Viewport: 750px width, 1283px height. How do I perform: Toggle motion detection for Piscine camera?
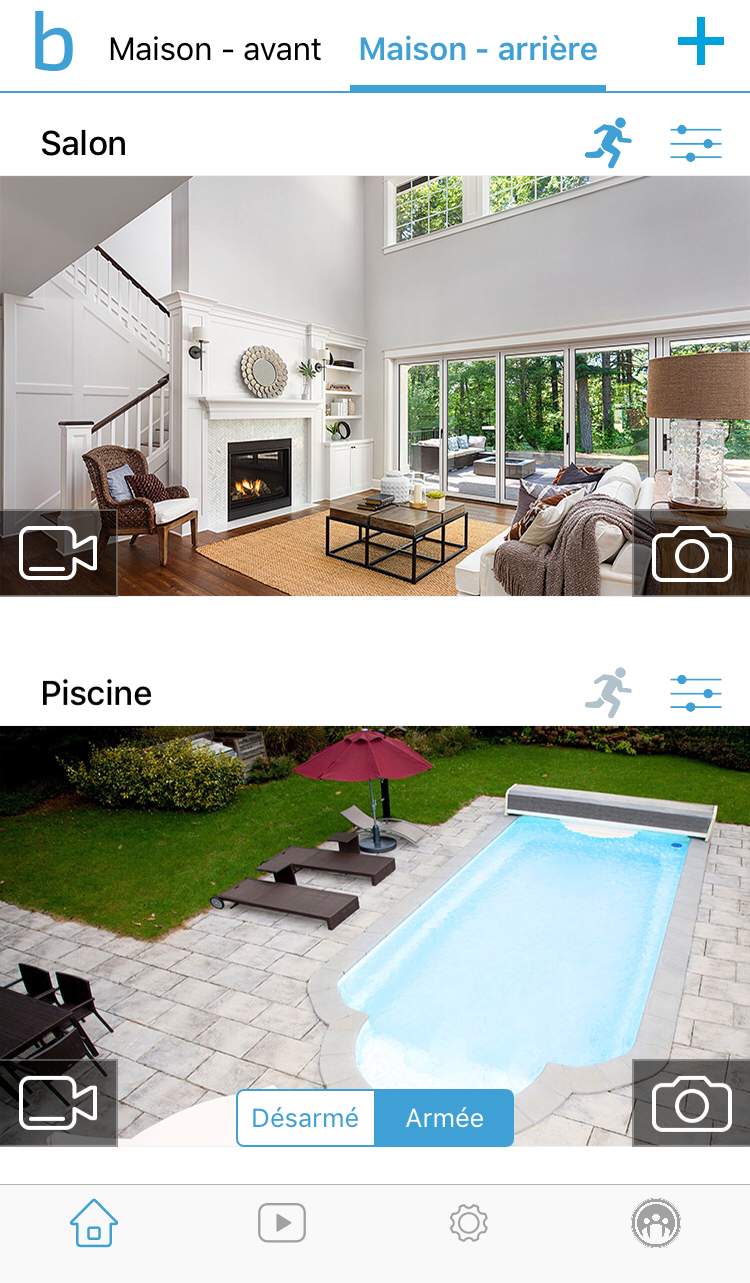[x=608, y=692]
